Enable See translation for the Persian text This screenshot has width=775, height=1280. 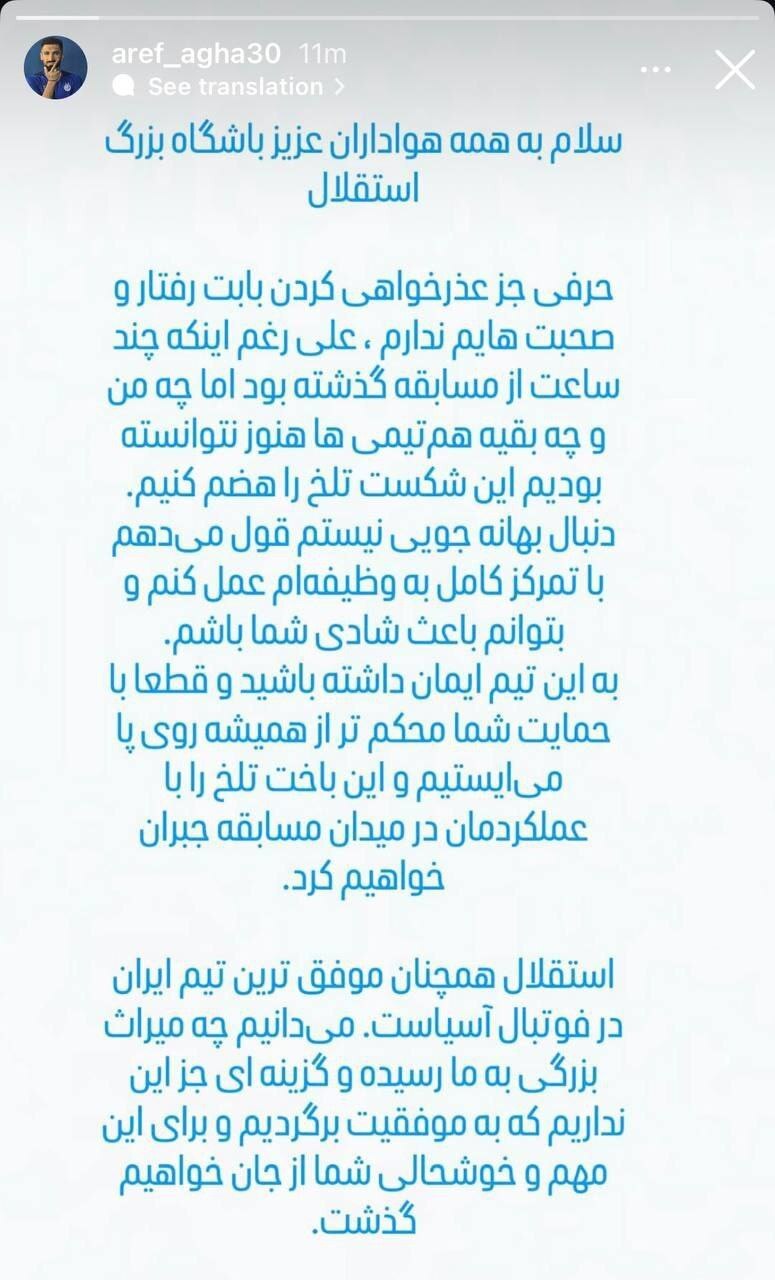(x=230, y=87)
